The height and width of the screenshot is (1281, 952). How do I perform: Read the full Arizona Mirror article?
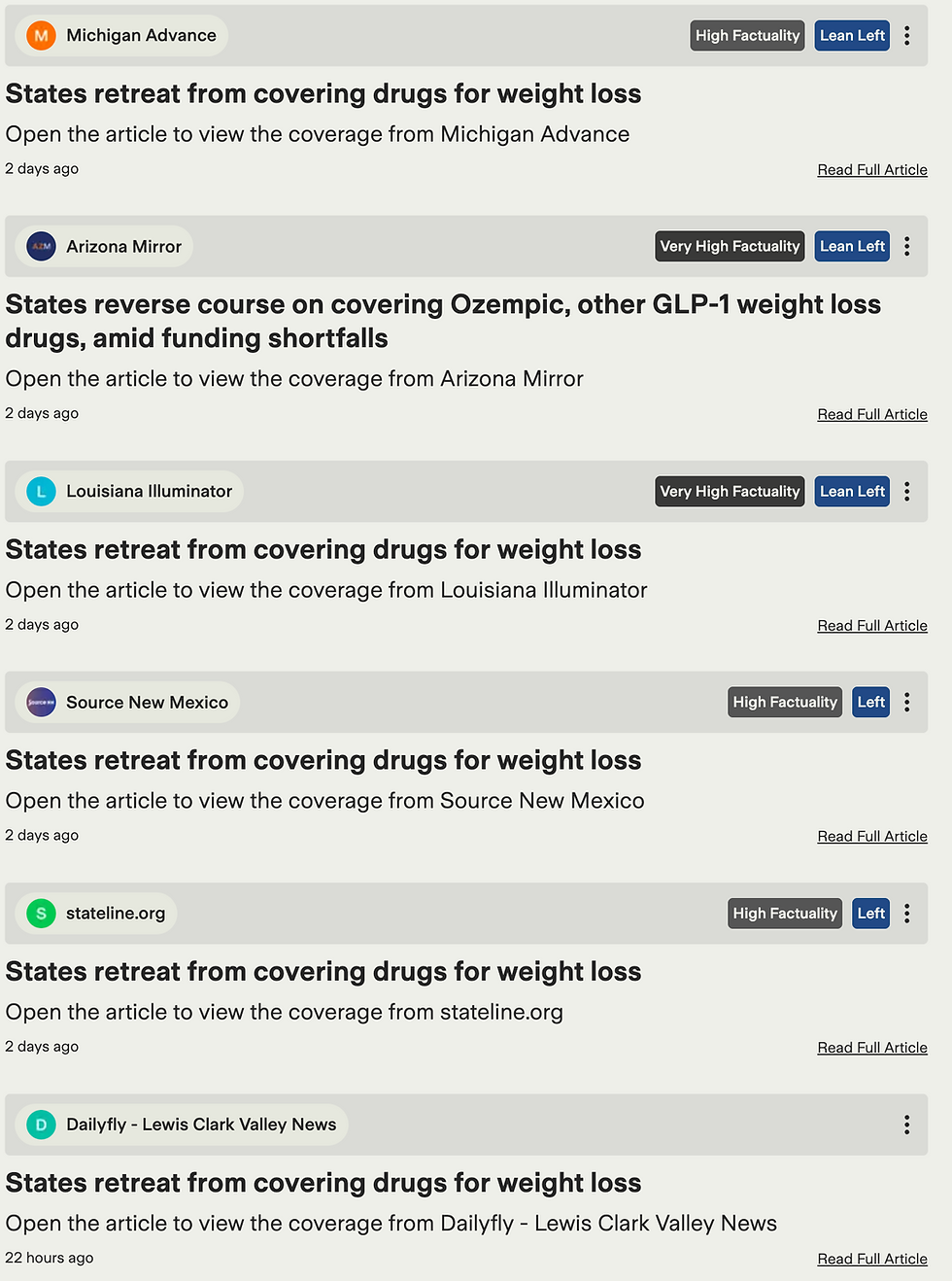click(871, 415)
